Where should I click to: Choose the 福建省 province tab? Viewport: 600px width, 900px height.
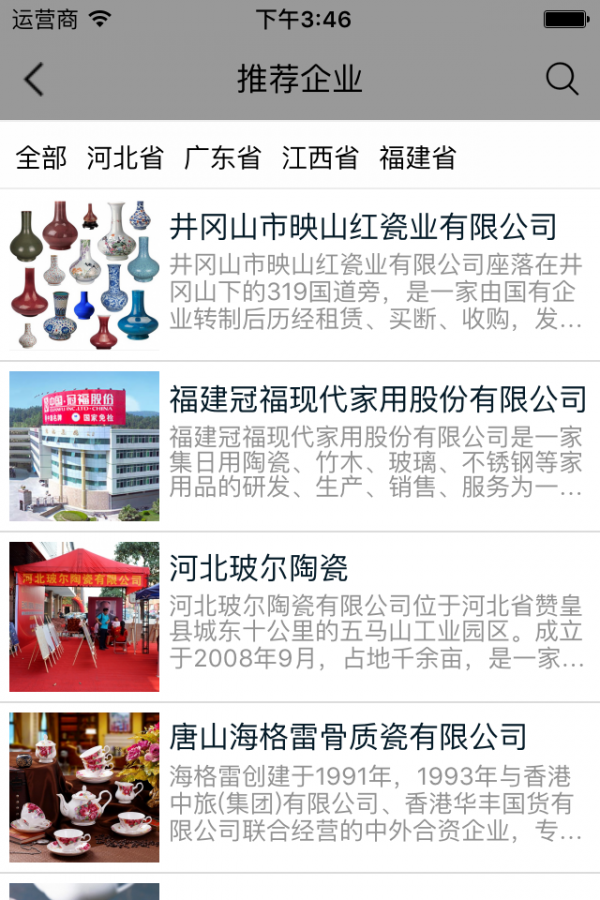418,157
